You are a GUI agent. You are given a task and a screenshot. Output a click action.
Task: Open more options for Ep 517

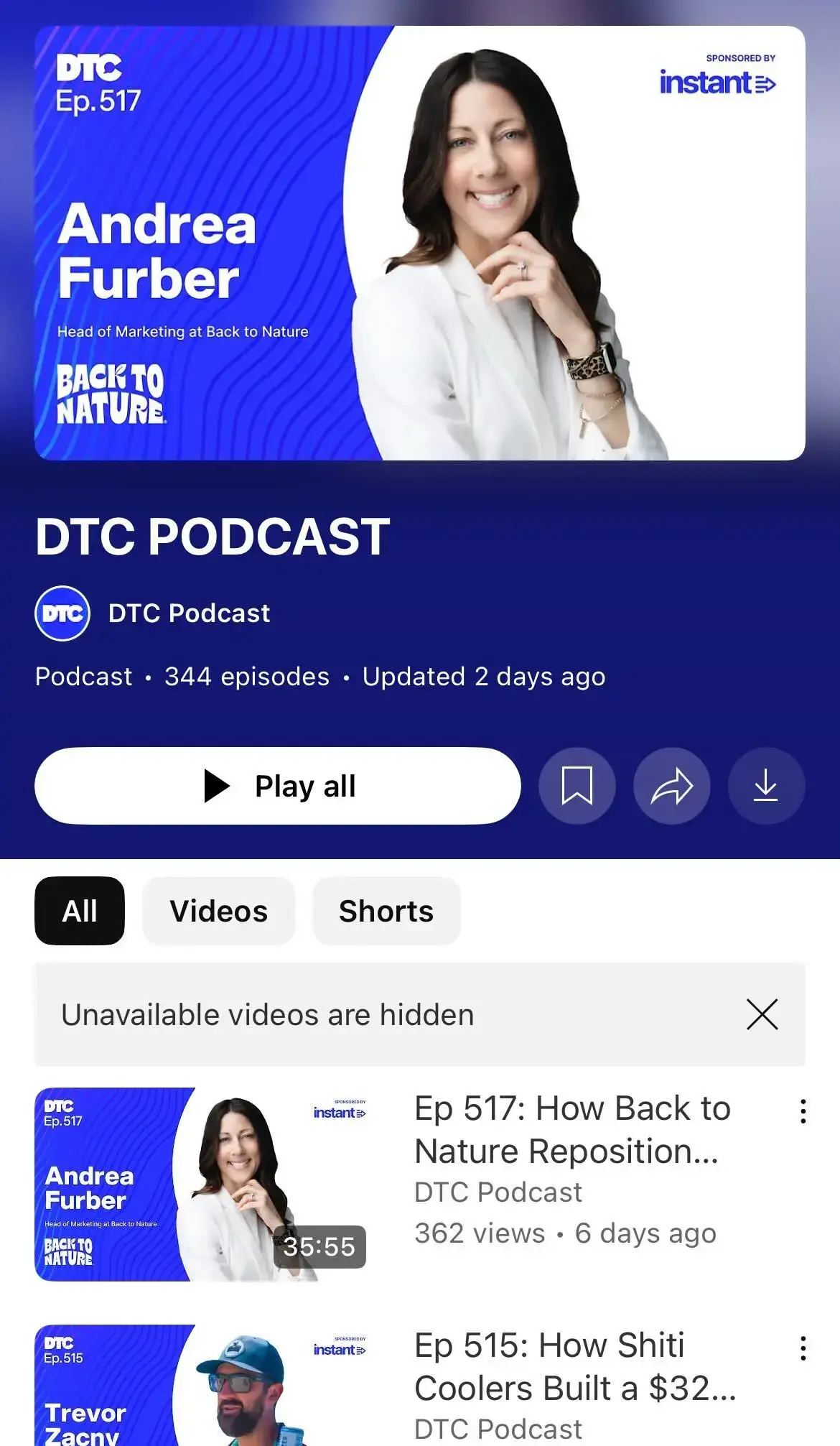pos(803,1111)
